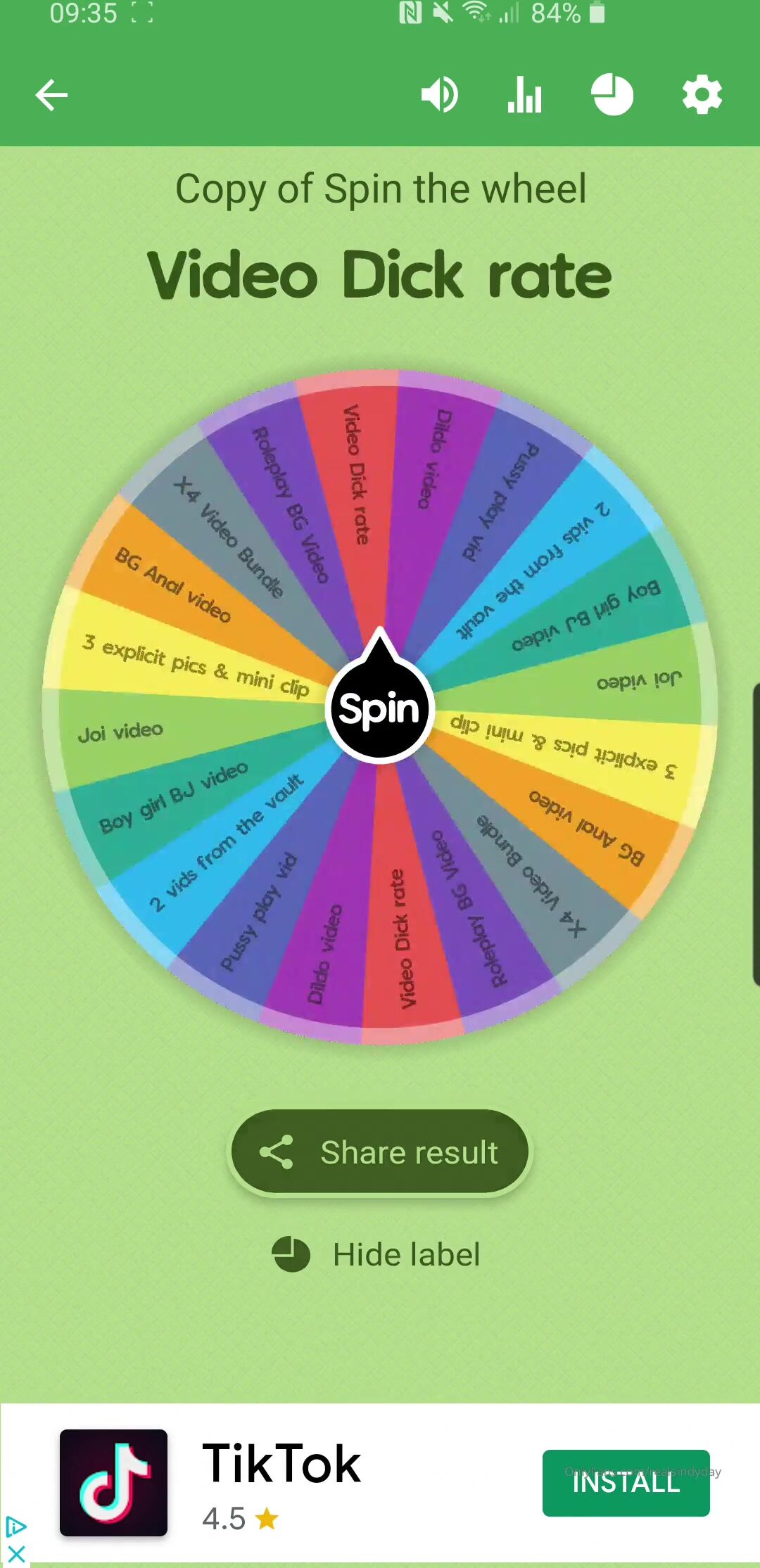Open the wheel editor pie icon
Image resolution: width=760 pixels, height=1568 pixels.
click(x=612, y=95)
